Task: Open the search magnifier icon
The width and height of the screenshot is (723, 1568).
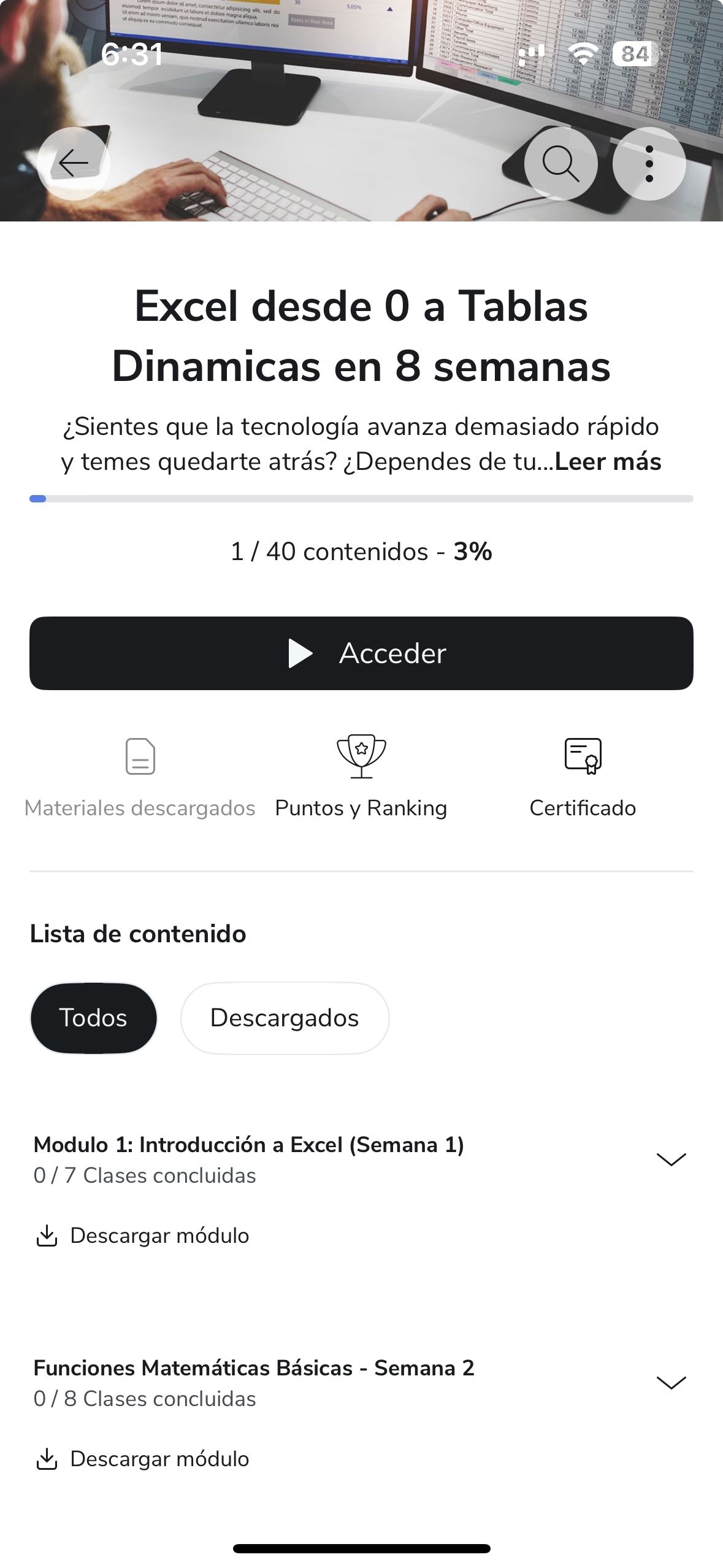Action: pos(560,164)
